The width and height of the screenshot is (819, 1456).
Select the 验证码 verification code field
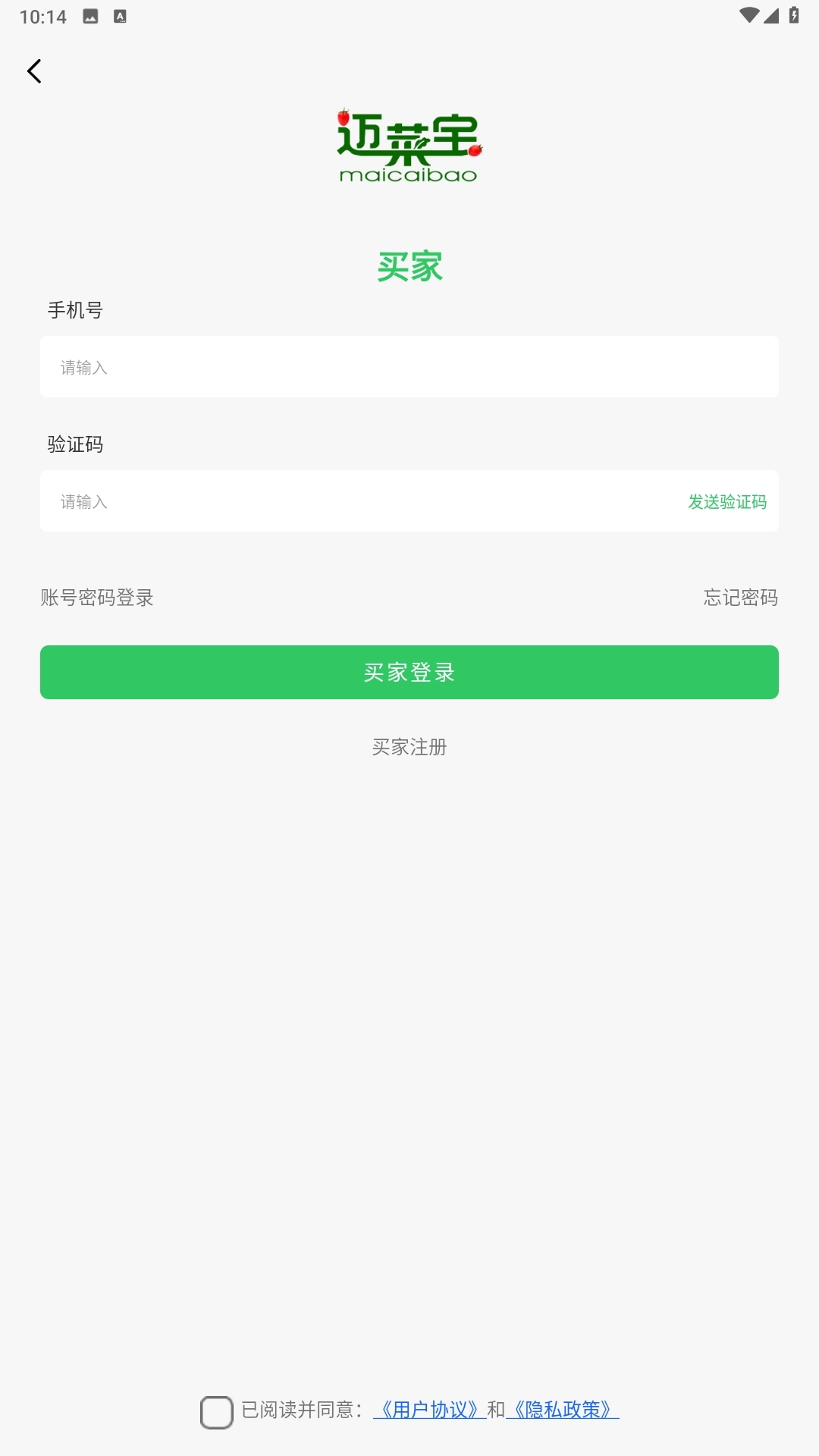341,502
